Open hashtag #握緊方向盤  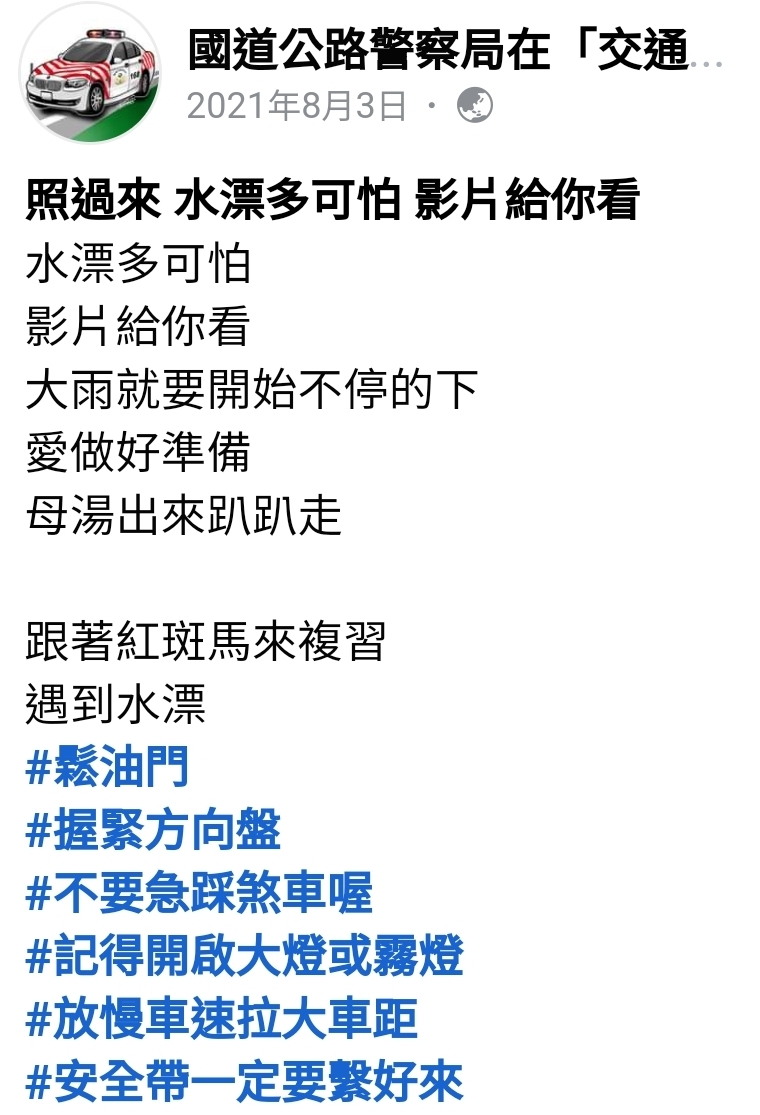point(153,831)
